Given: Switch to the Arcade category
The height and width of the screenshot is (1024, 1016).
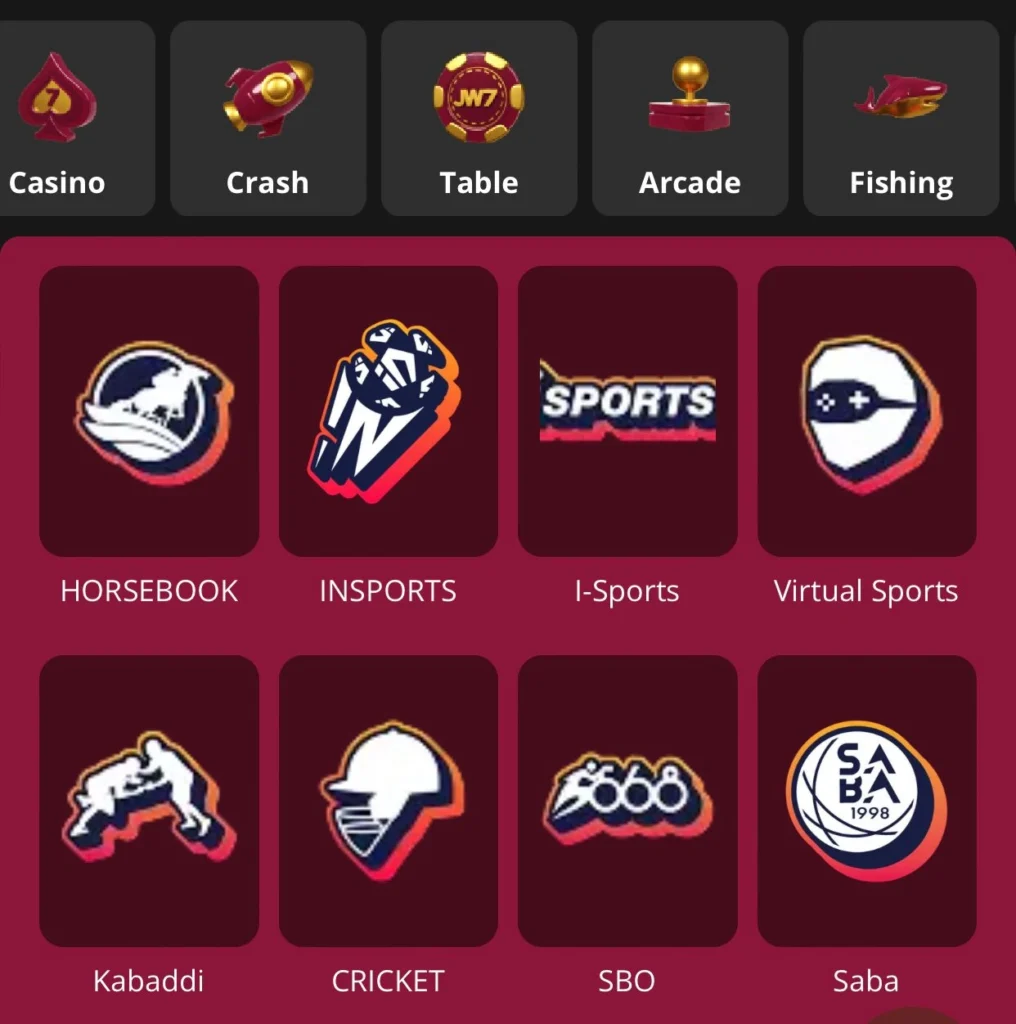Looking at the screenshot, I should coord(690,120).
